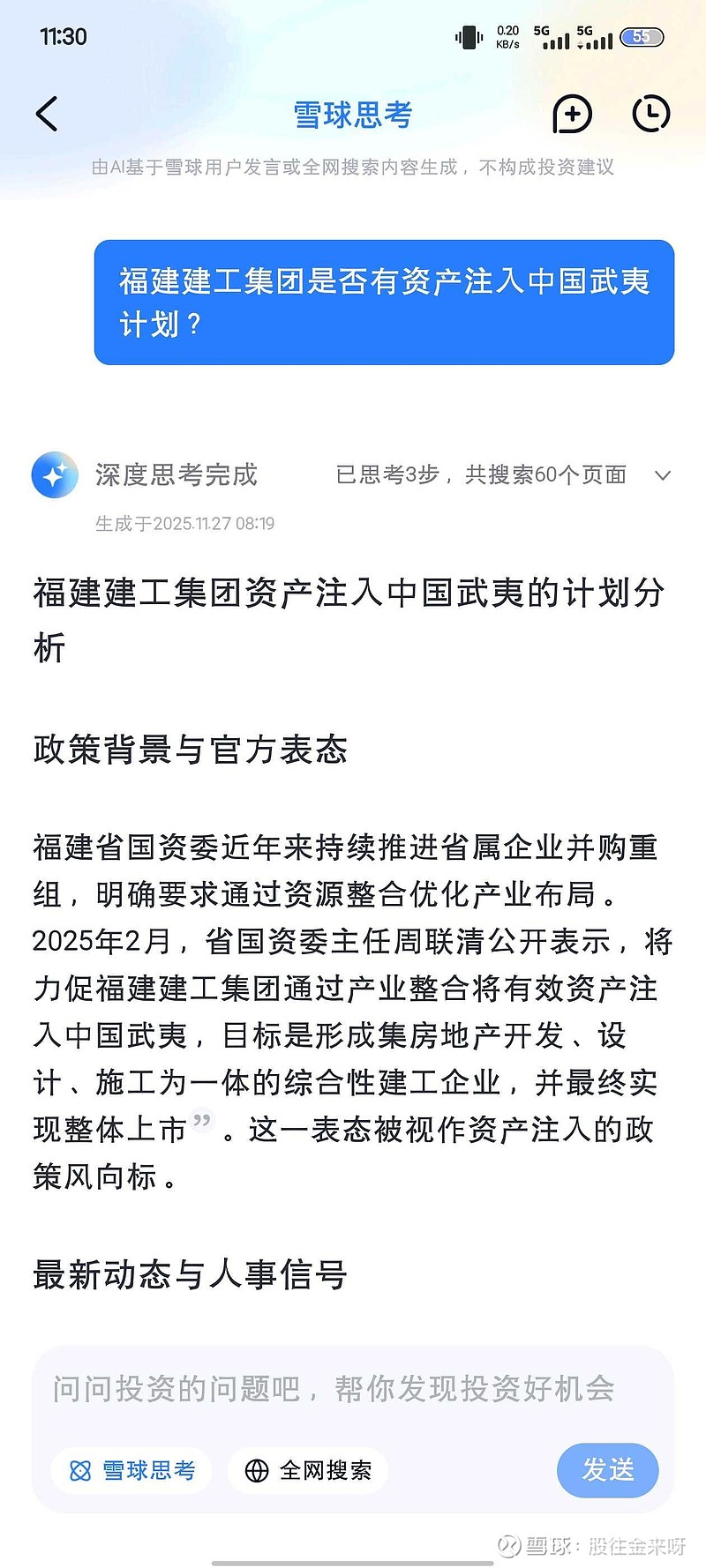The image size is (706, 1568).
Task: Open conversation history via the clock icon
Action: [650, 115]
